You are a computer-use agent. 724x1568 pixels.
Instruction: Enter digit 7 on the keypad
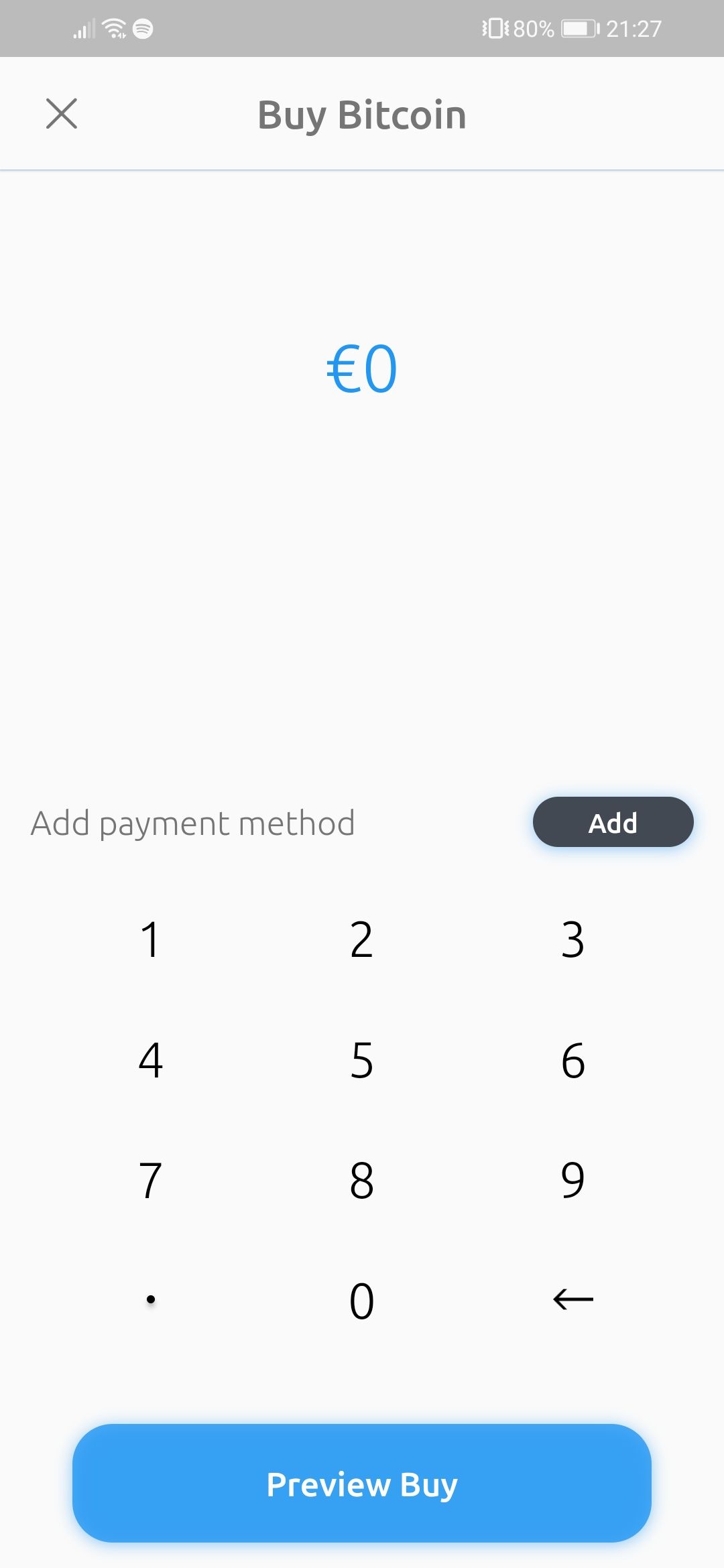pyautogui.click(x=151, y=1180)
